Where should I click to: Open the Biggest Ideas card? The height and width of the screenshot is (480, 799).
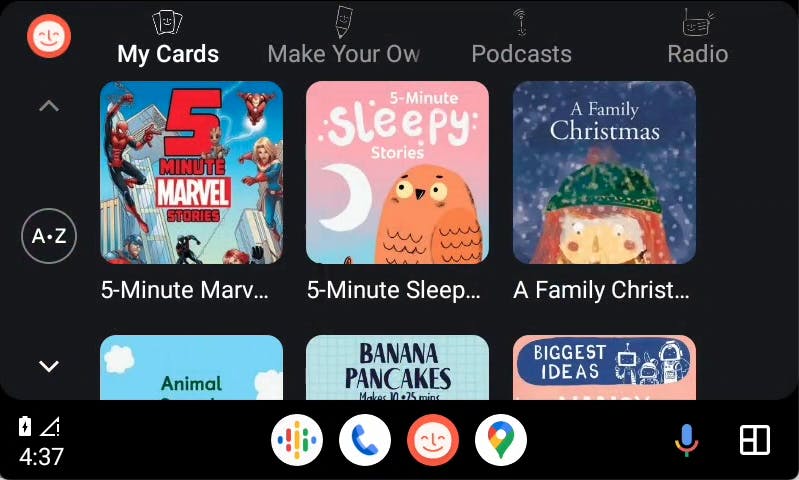tap(603, 367)
